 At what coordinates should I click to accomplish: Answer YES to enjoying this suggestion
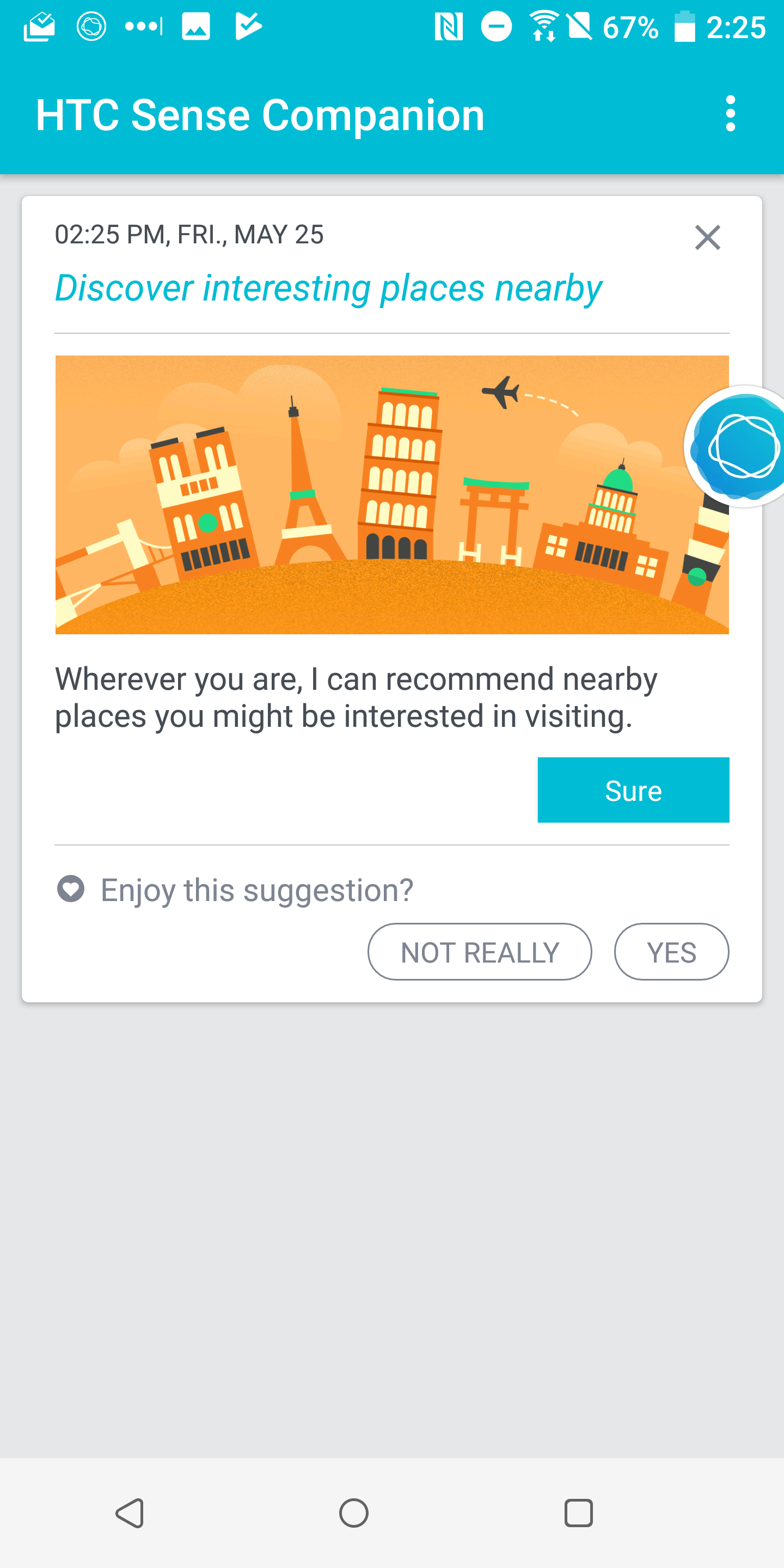(x=671, y=952)
